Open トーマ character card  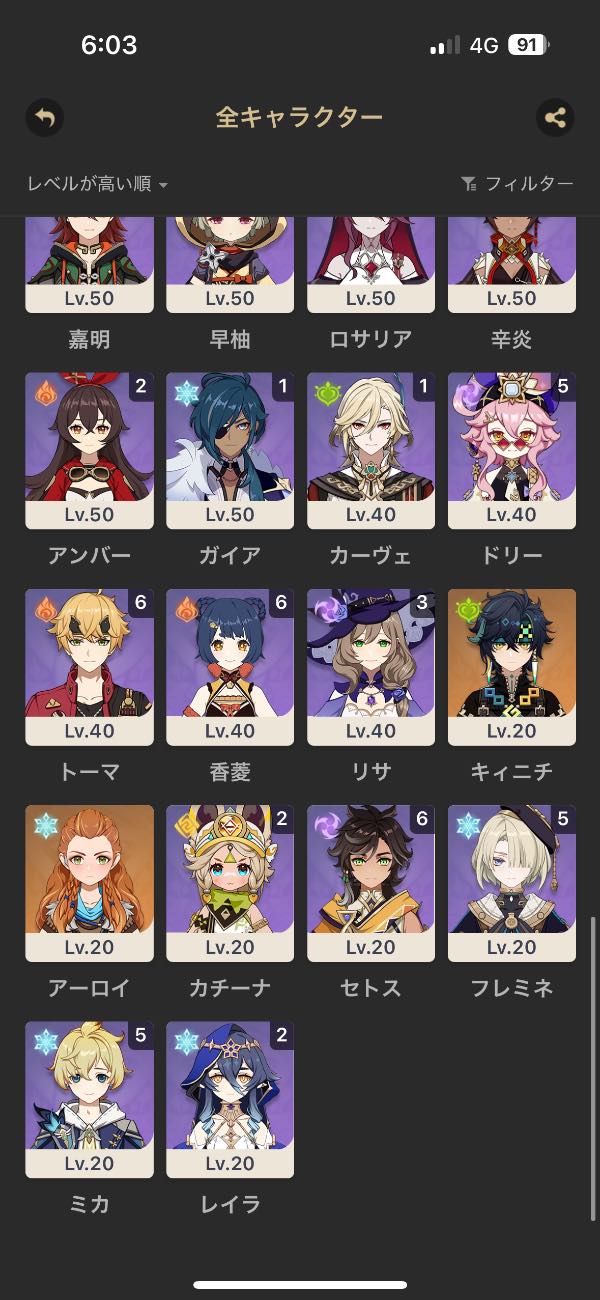(x=89, y=666)
